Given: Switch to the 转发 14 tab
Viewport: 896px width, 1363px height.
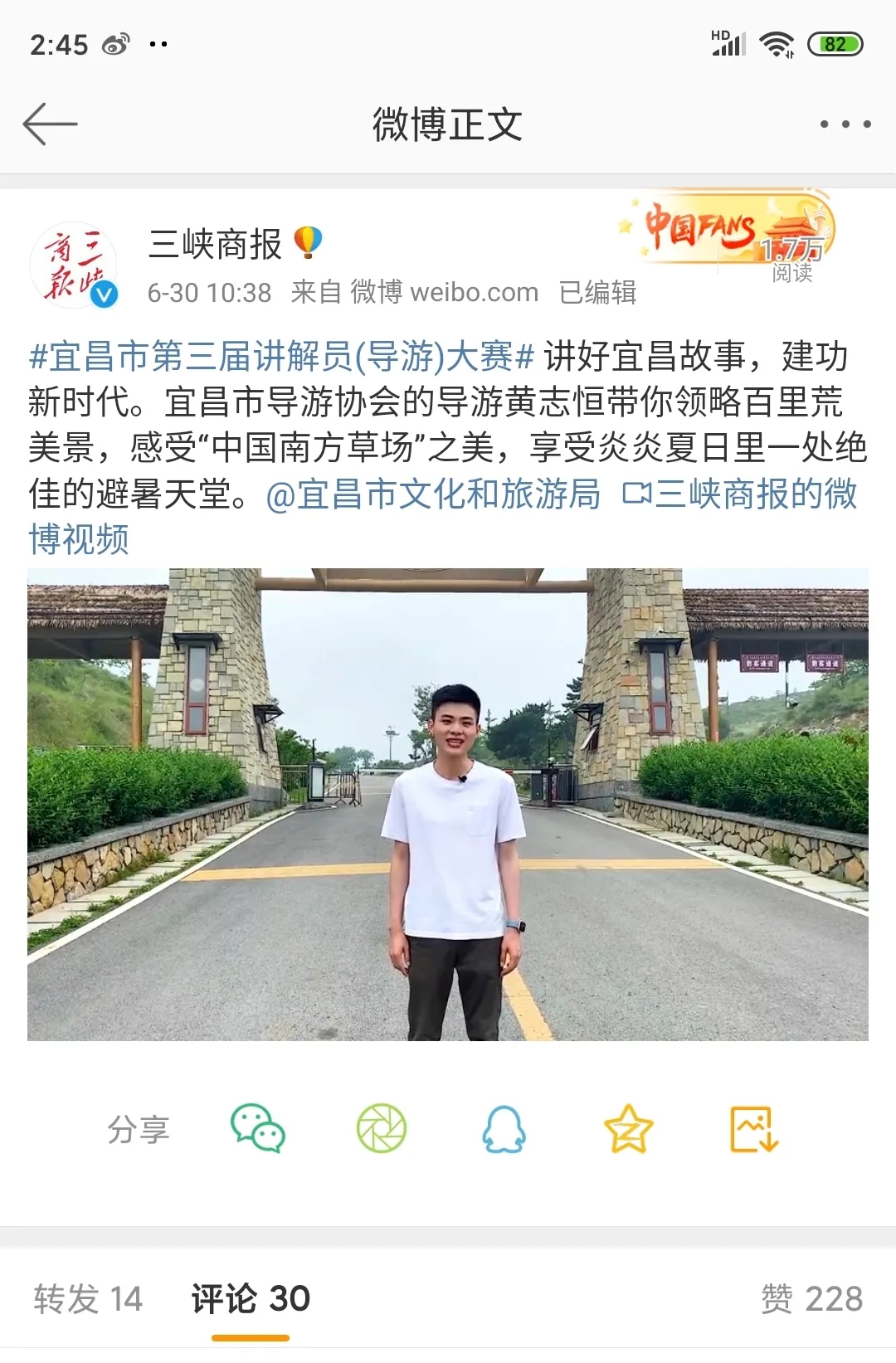Looking at the screenshot, I should pyautogui.click(x=88, y=1298).
